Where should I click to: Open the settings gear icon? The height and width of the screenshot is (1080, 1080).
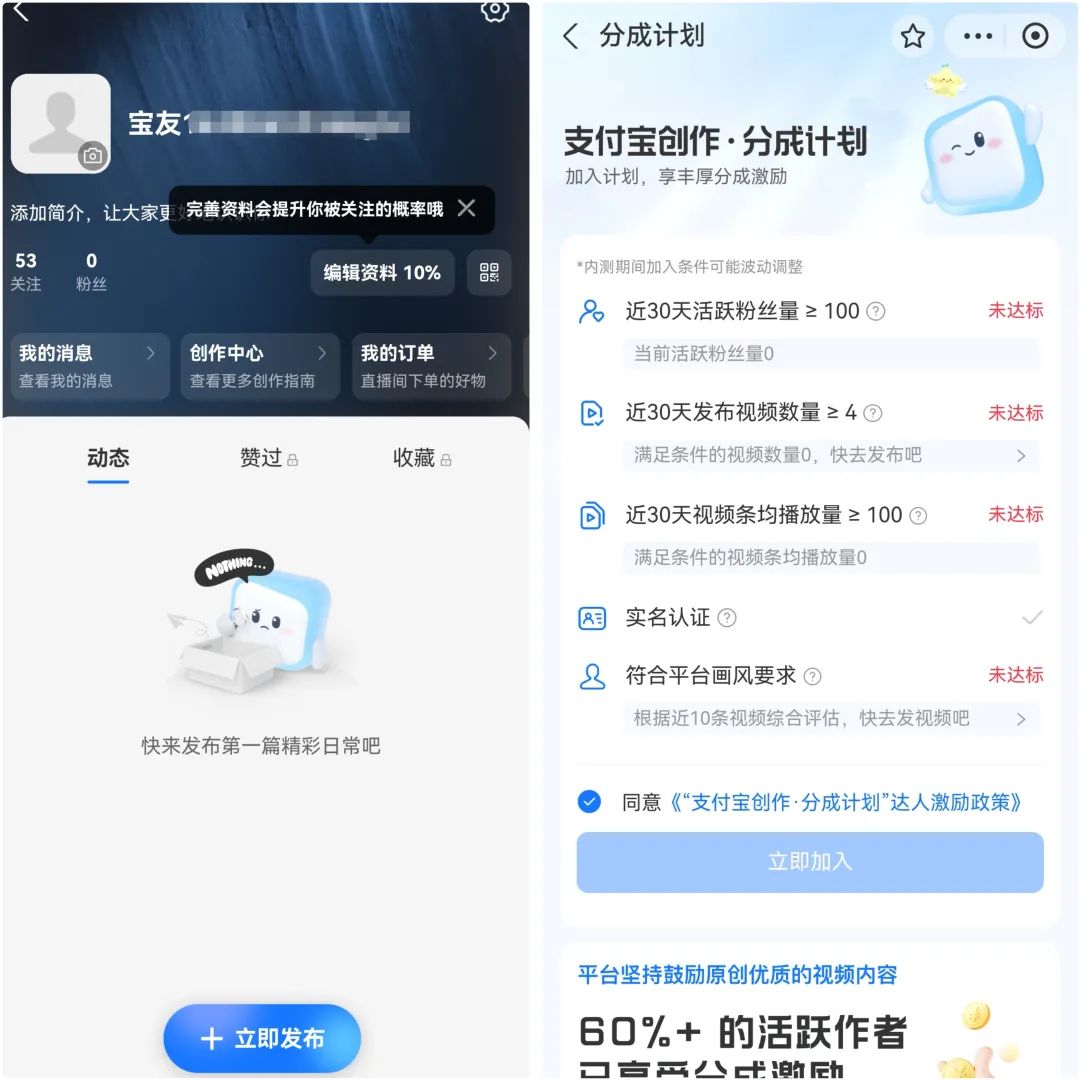click(x=495, y=10)
